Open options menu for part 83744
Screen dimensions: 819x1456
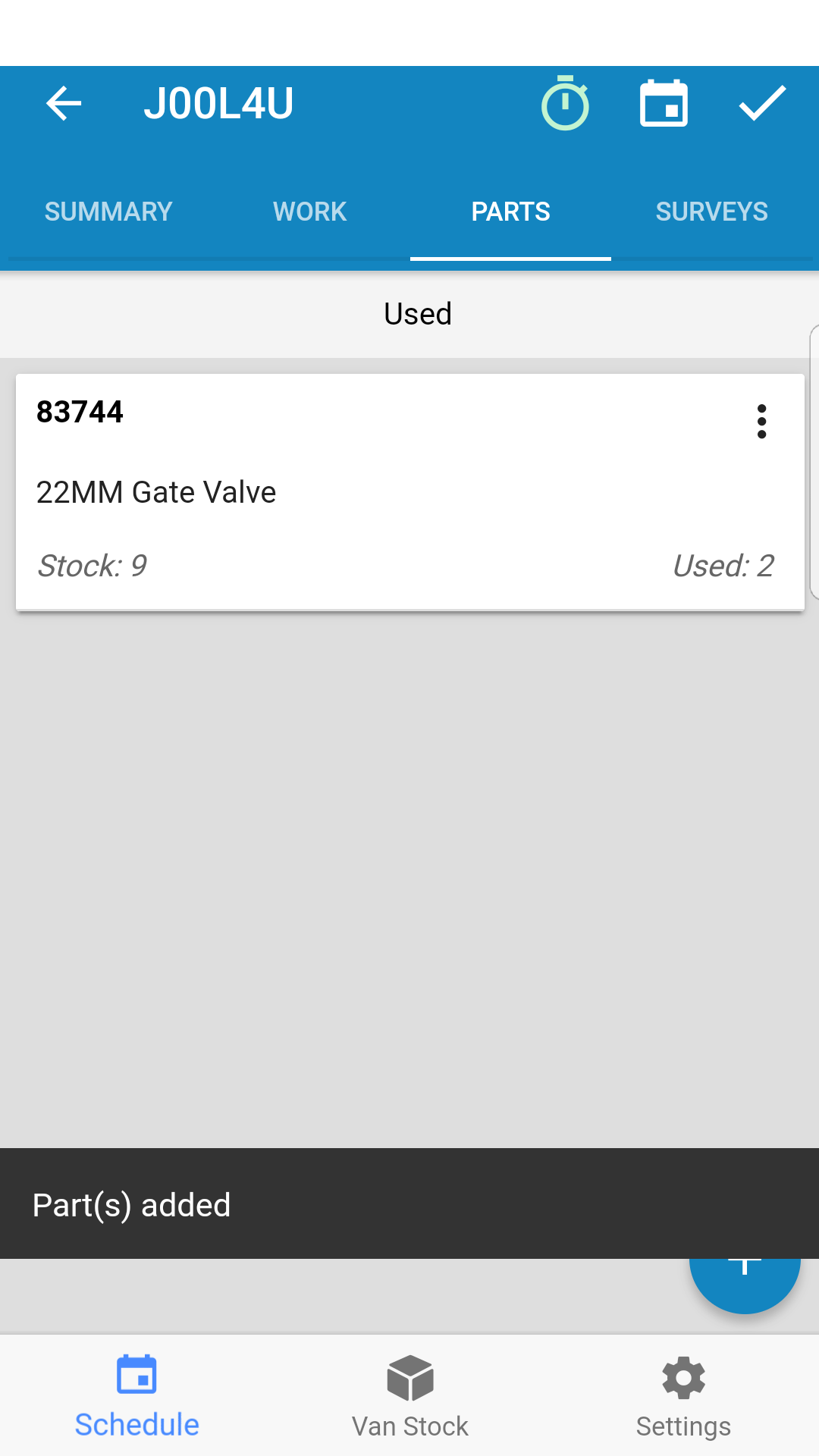[x=761, y=422]
